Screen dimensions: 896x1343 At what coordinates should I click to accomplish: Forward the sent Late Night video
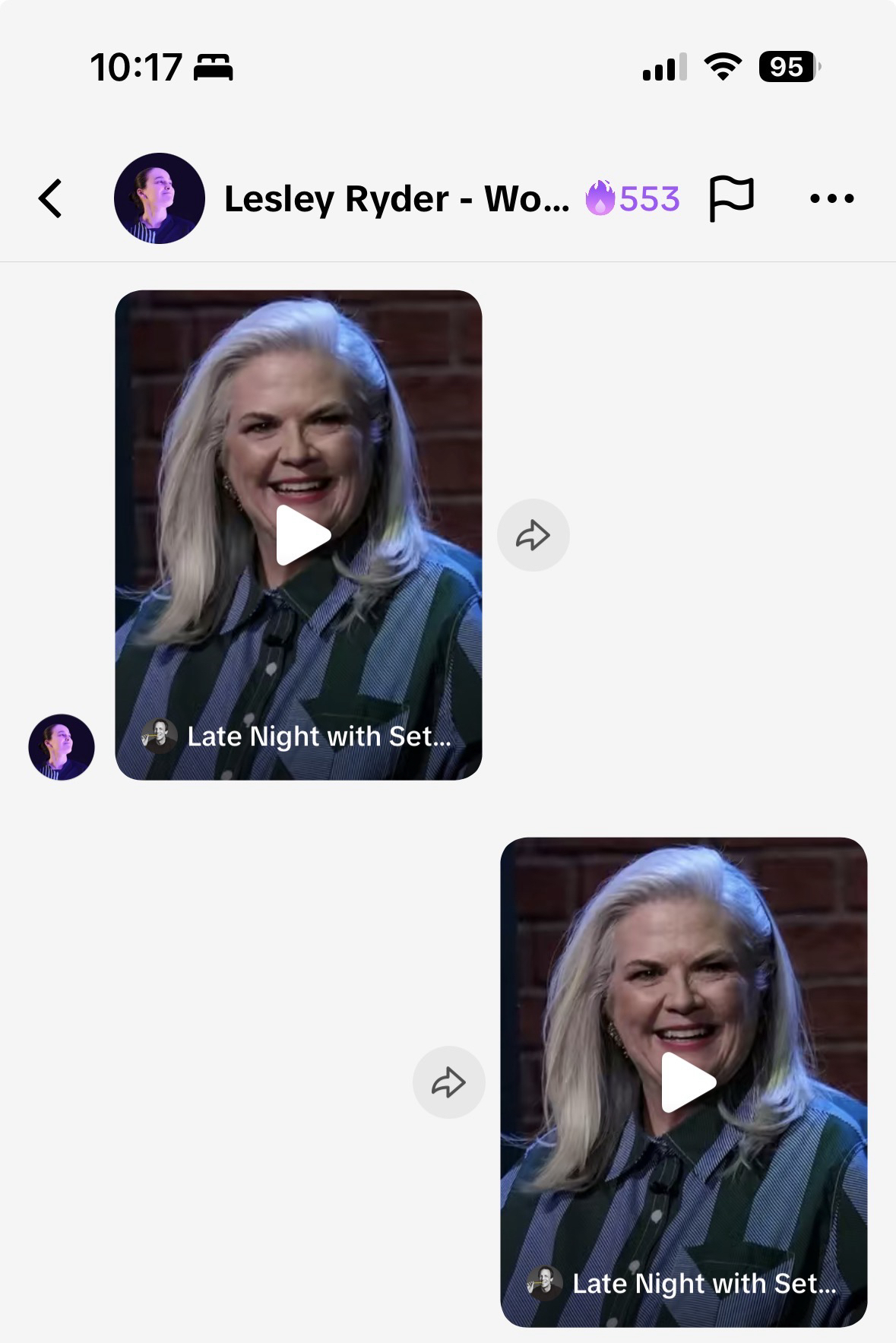(448, 1082)
